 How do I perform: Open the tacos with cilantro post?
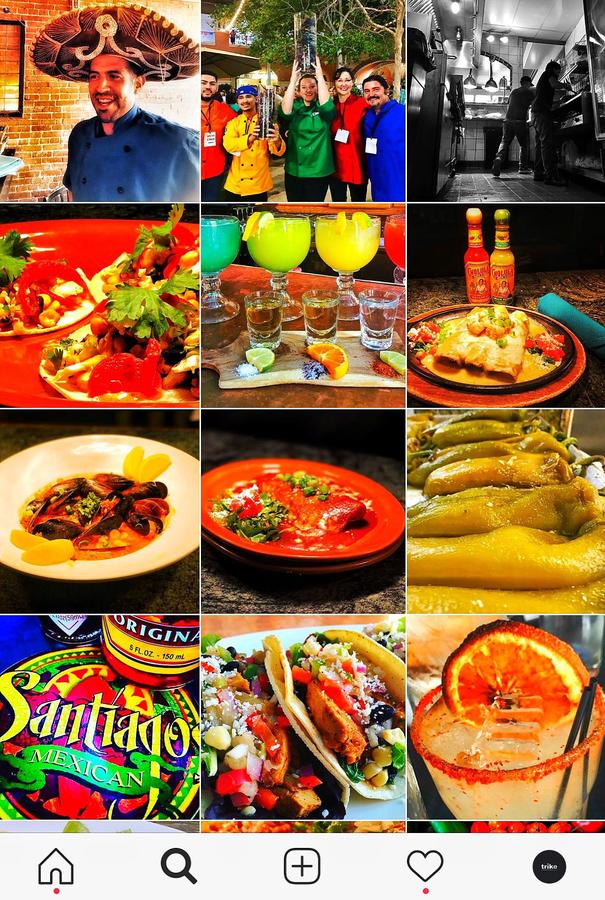click(x=99, y=306)
